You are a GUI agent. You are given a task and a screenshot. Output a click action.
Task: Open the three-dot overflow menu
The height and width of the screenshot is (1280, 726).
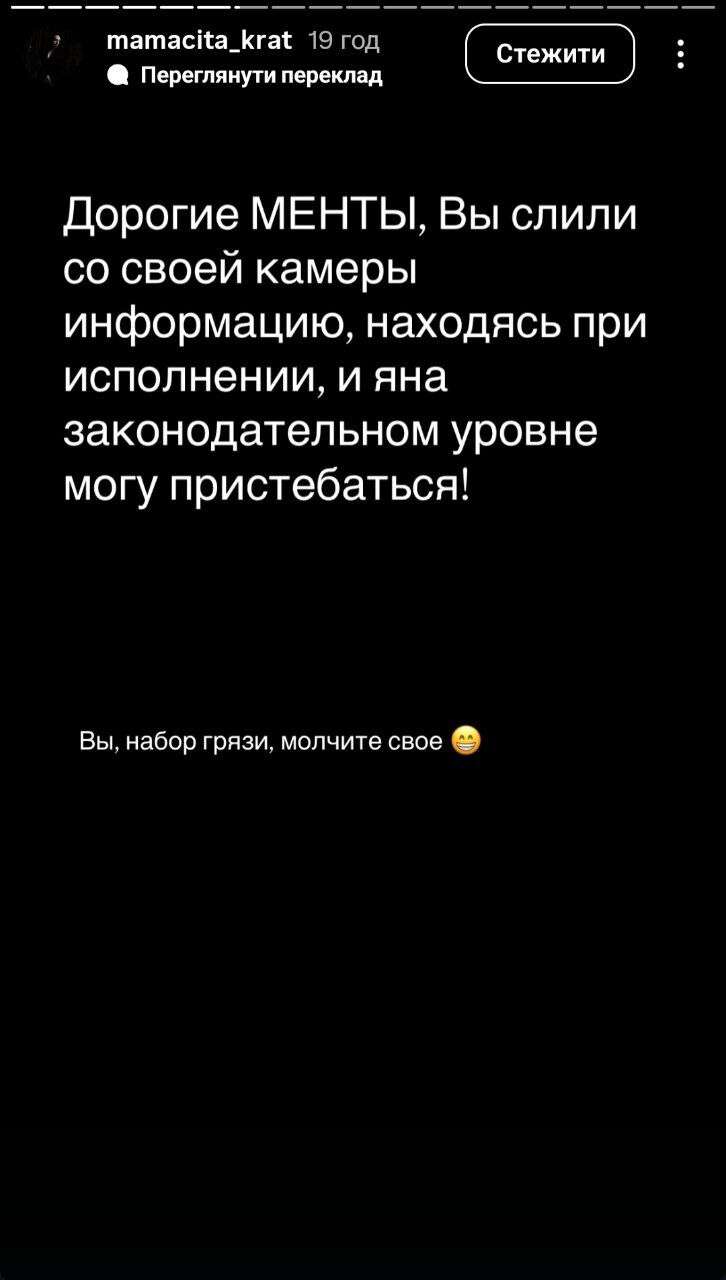click(680, 54)
